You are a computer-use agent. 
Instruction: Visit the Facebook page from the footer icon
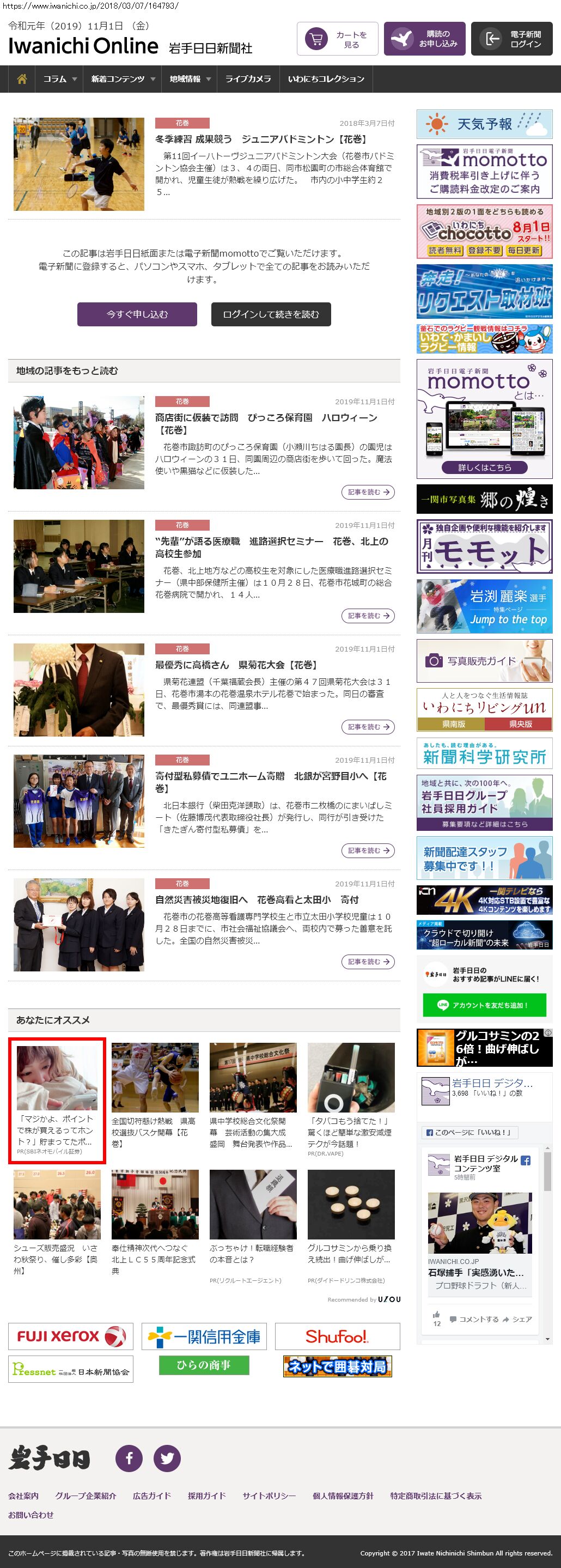129,1458
